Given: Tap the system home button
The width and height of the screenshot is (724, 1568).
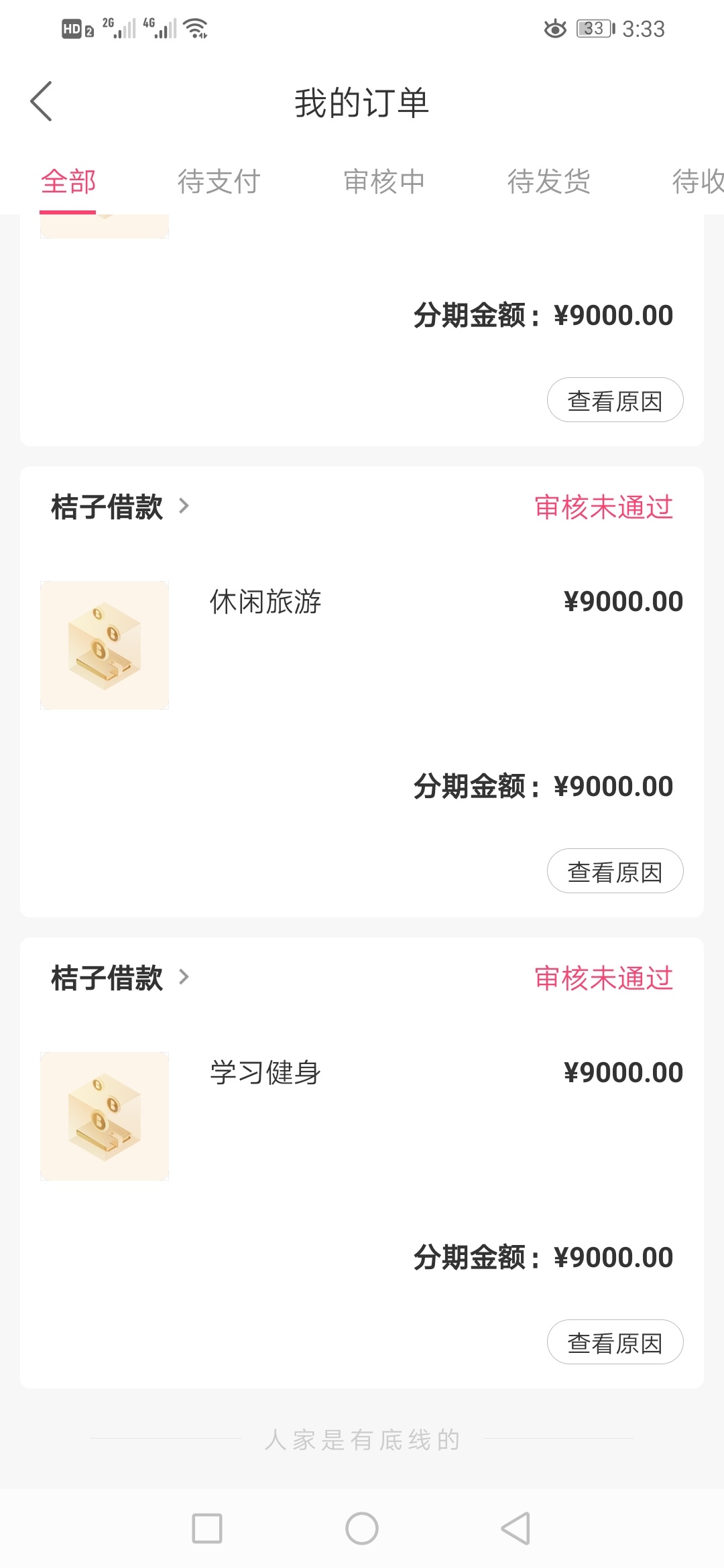Looking at the screenshot, I should [362, 1528].
